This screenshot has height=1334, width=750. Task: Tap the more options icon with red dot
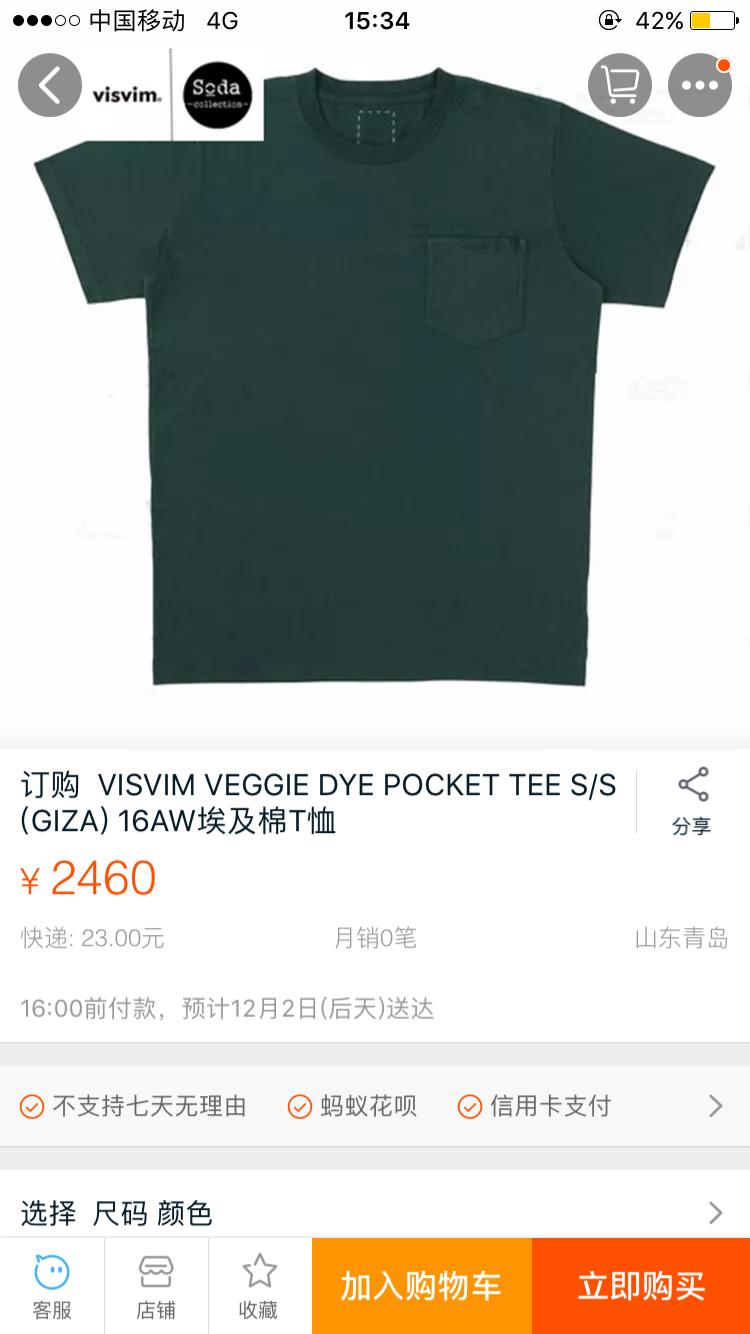click(x=700, y=85)
